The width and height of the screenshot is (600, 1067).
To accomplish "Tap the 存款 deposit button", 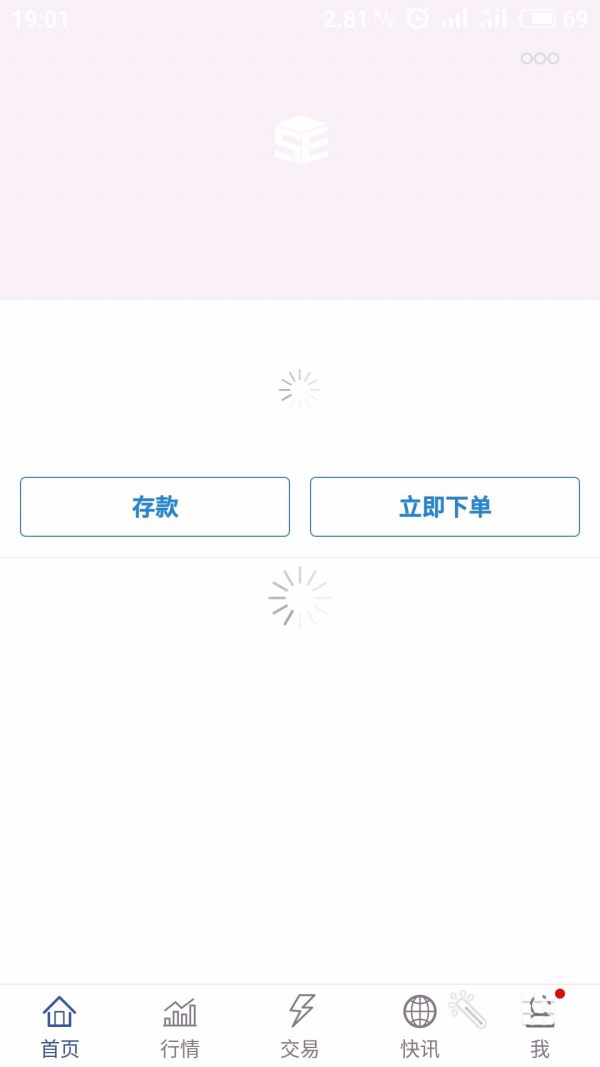I will click(155, 507).
